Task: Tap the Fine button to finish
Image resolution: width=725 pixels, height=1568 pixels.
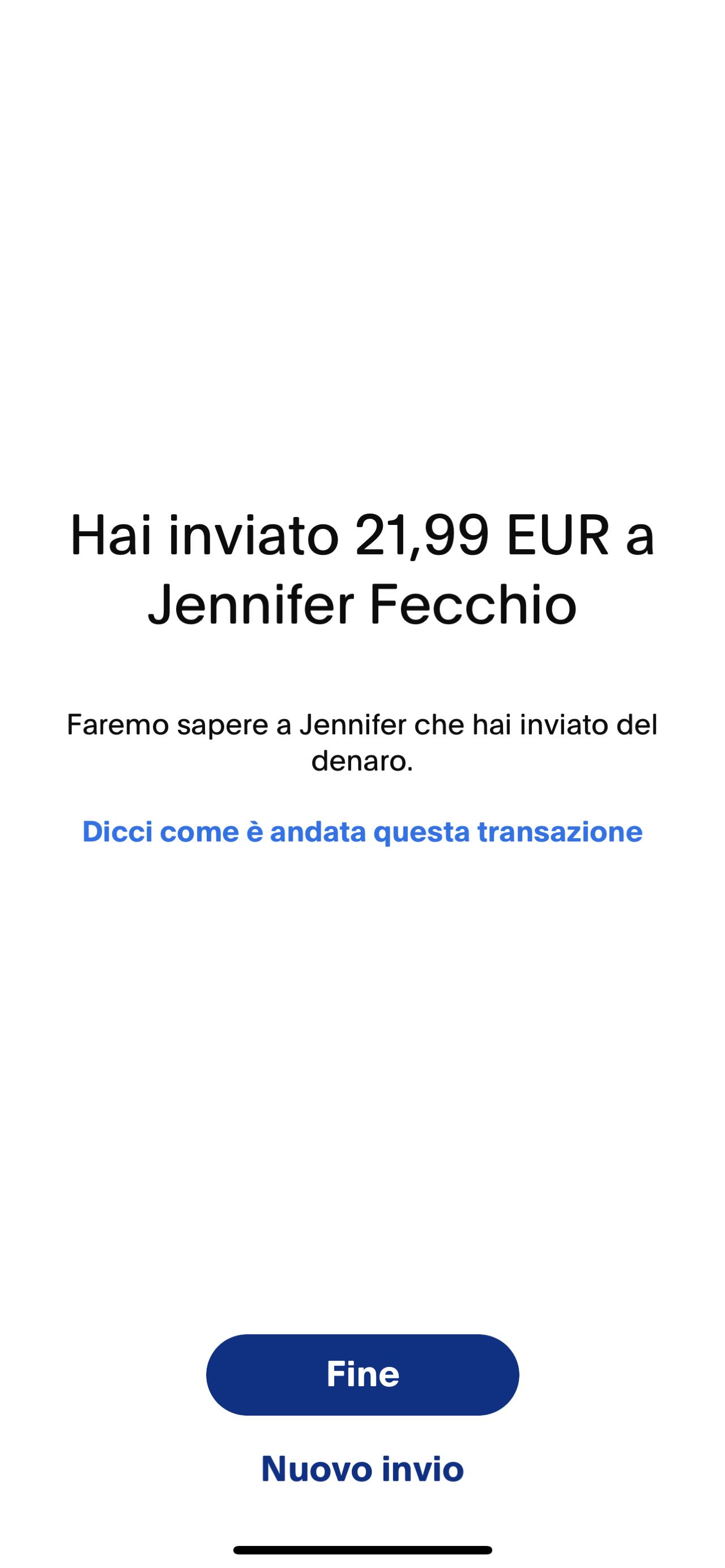Action: pyautogui.click(x=362, y=1374)
